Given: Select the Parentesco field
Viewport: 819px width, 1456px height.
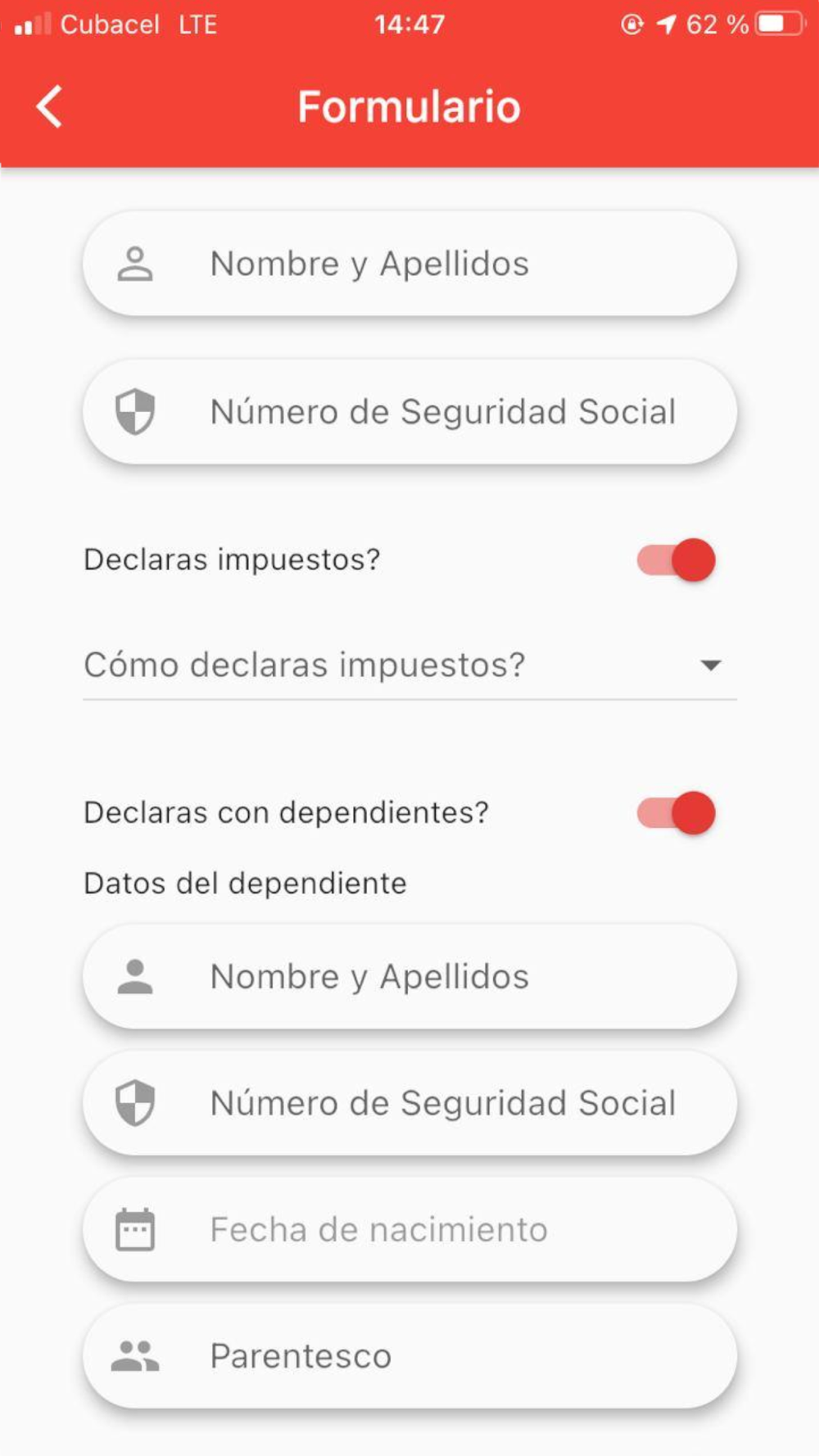Looking at the screenshot, I should click(409, 1356).
